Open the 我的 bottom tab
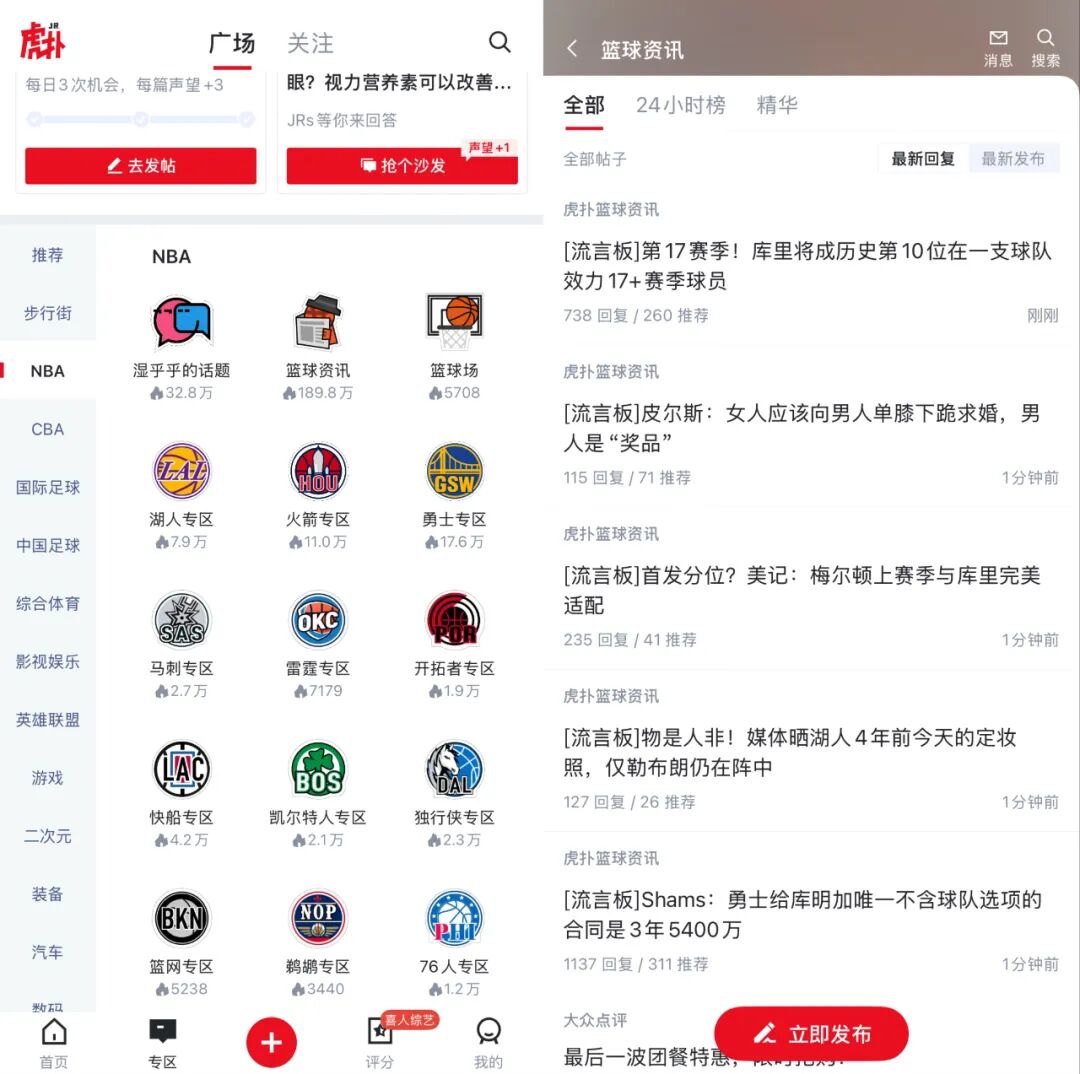The image size is (1080, 1074). (488, 1043)
